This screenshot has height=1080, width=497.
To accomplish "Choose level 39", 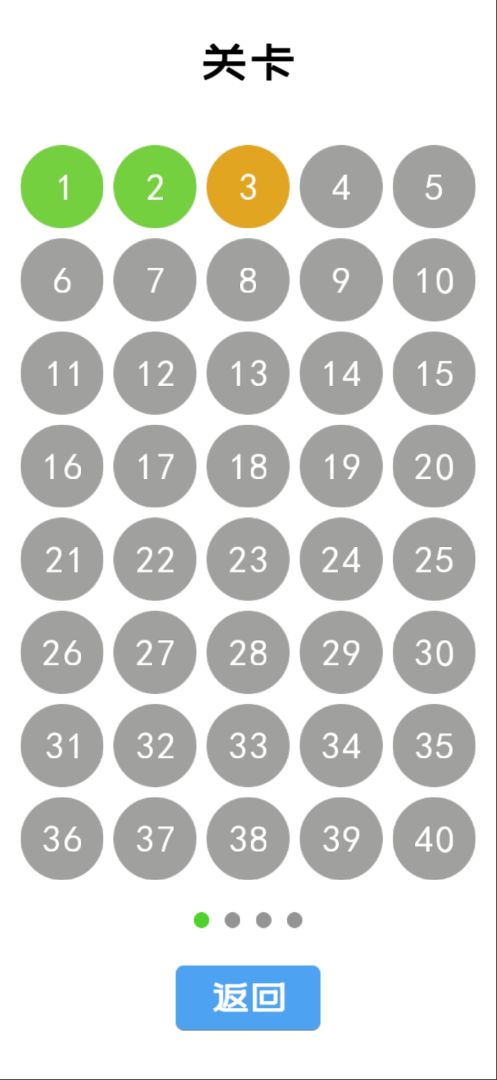I will click(x=341, y=838).
